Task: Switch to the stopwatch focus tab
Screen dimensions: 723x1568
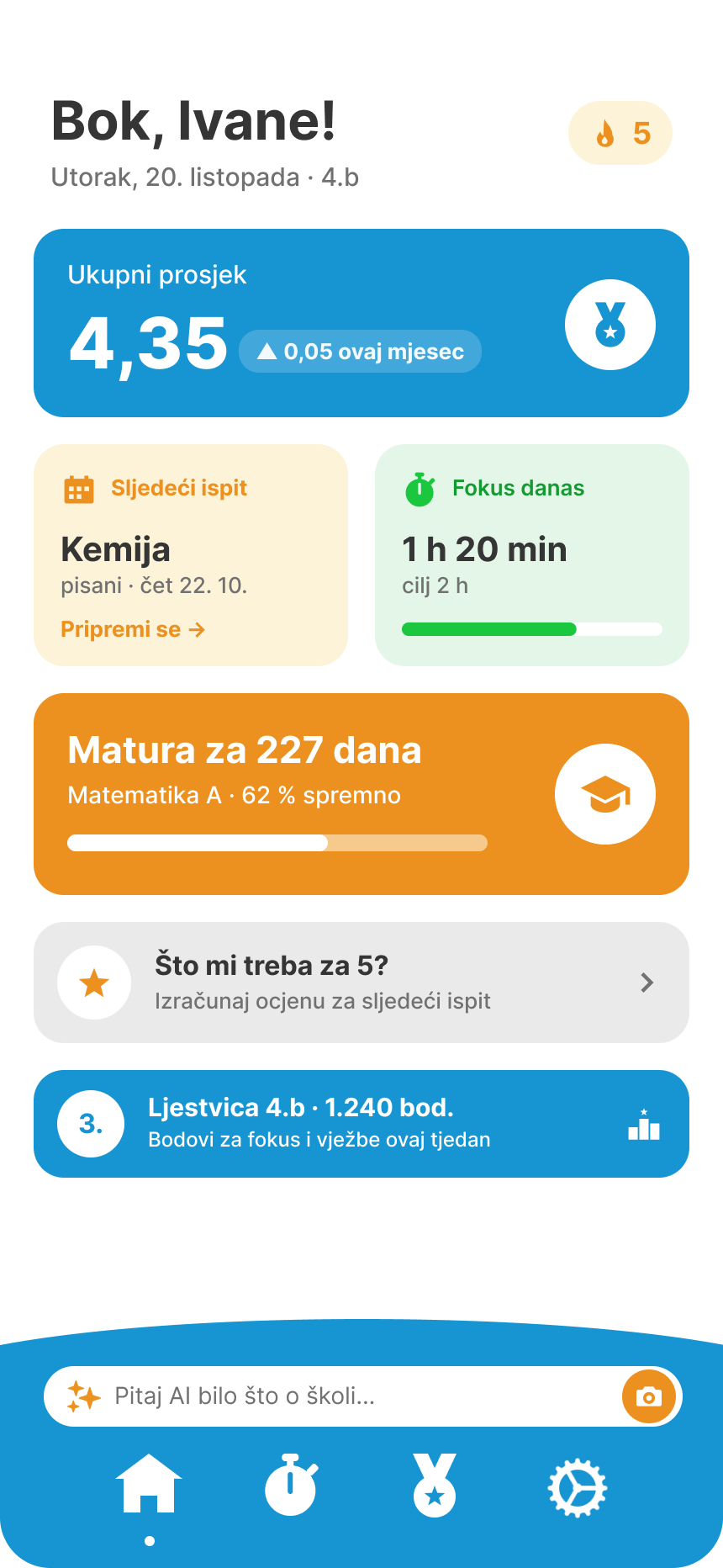Action: (291, 1486)
